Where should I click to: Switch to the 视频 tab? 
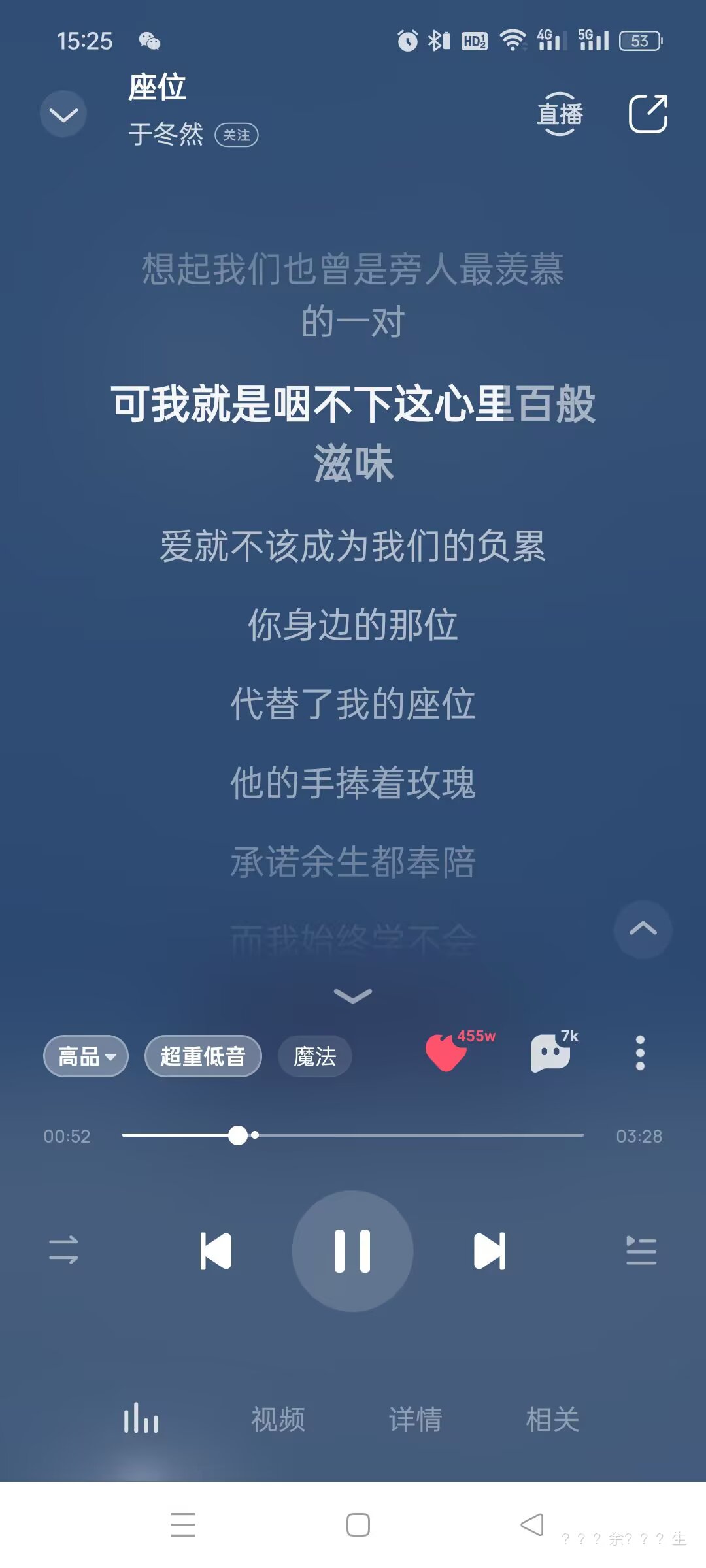(278, 1420)
